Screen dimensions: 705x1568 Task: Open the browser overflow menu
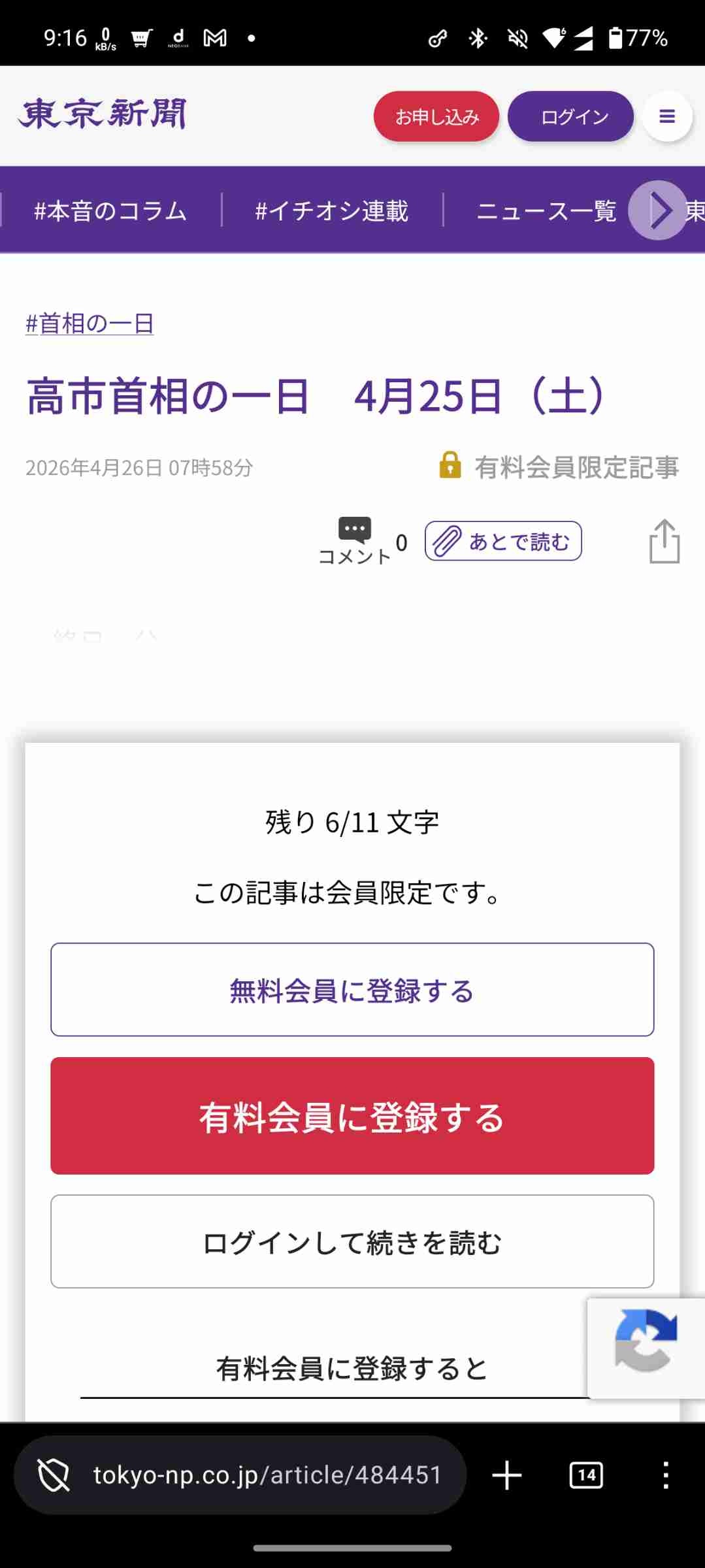pos(666,1475)
